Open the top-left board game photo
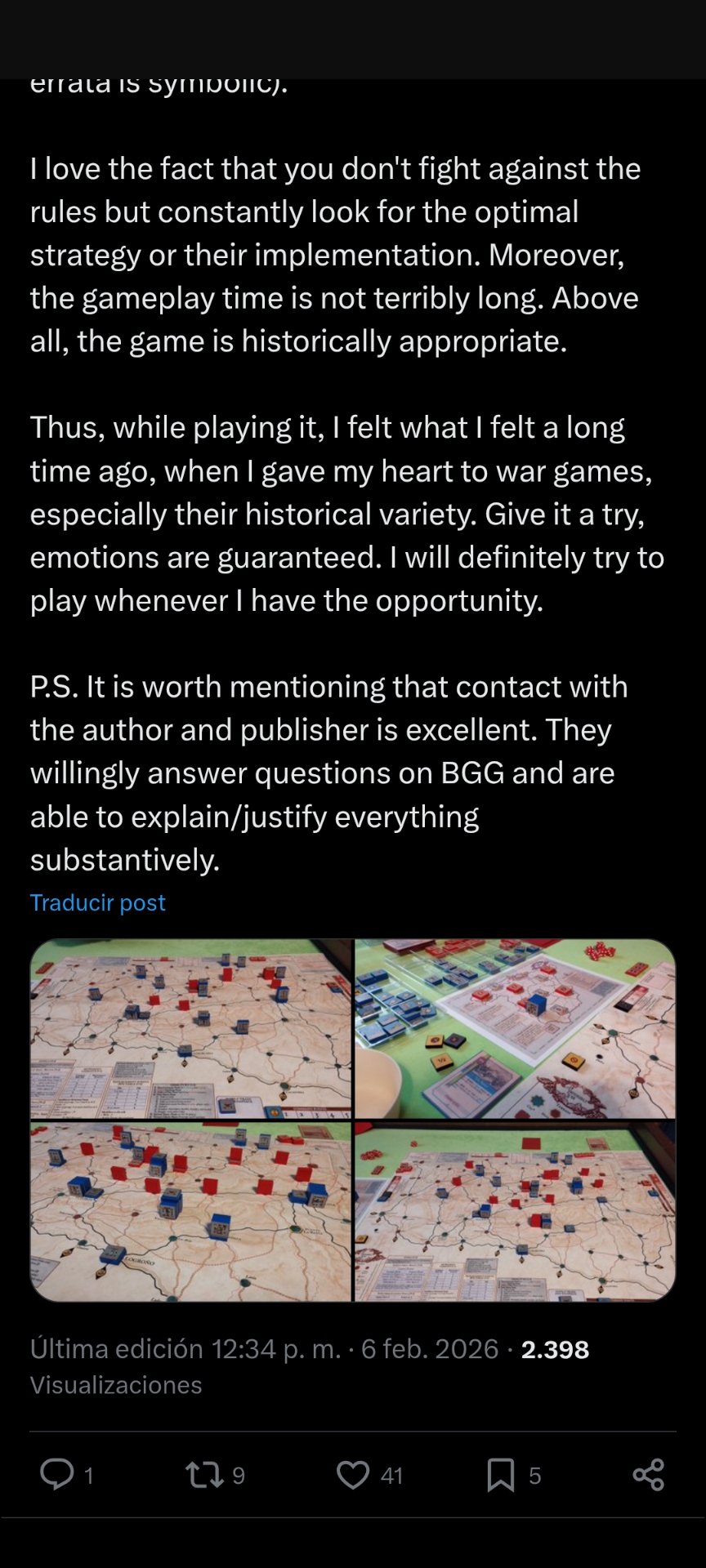706x1568 pixels. click(191, 1029)
